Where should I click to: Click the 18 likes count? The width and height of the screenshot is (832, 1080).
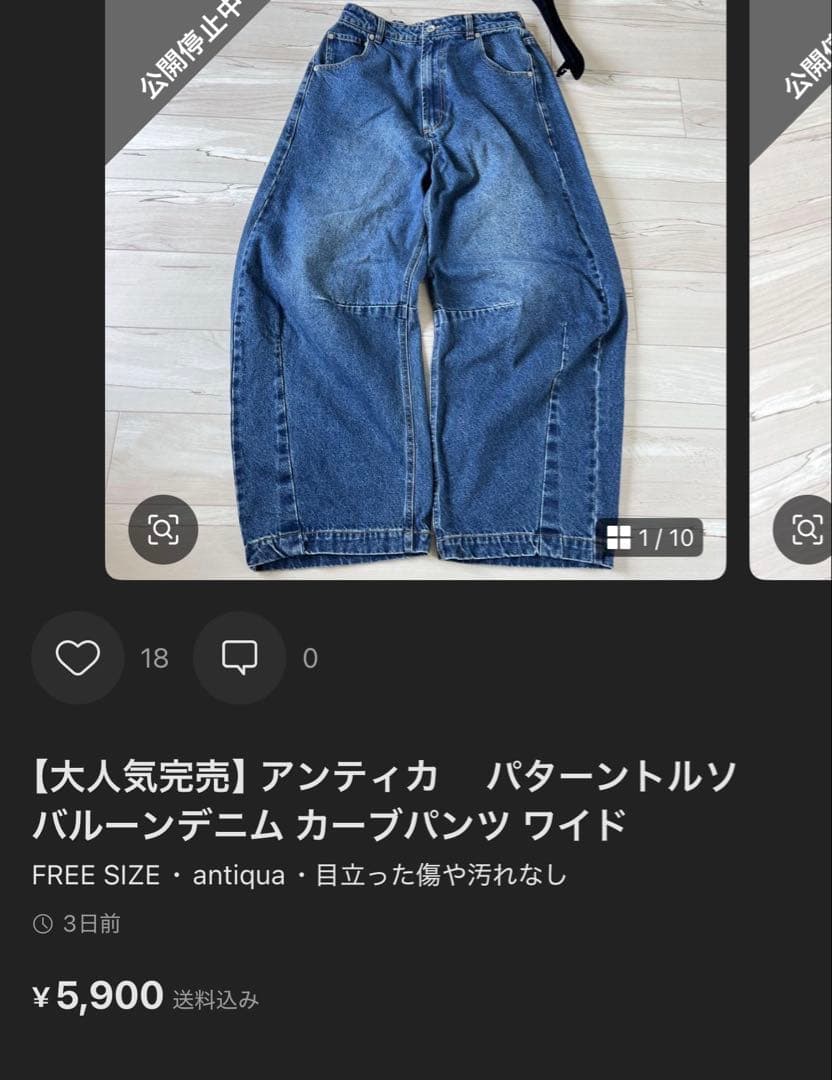153,657
